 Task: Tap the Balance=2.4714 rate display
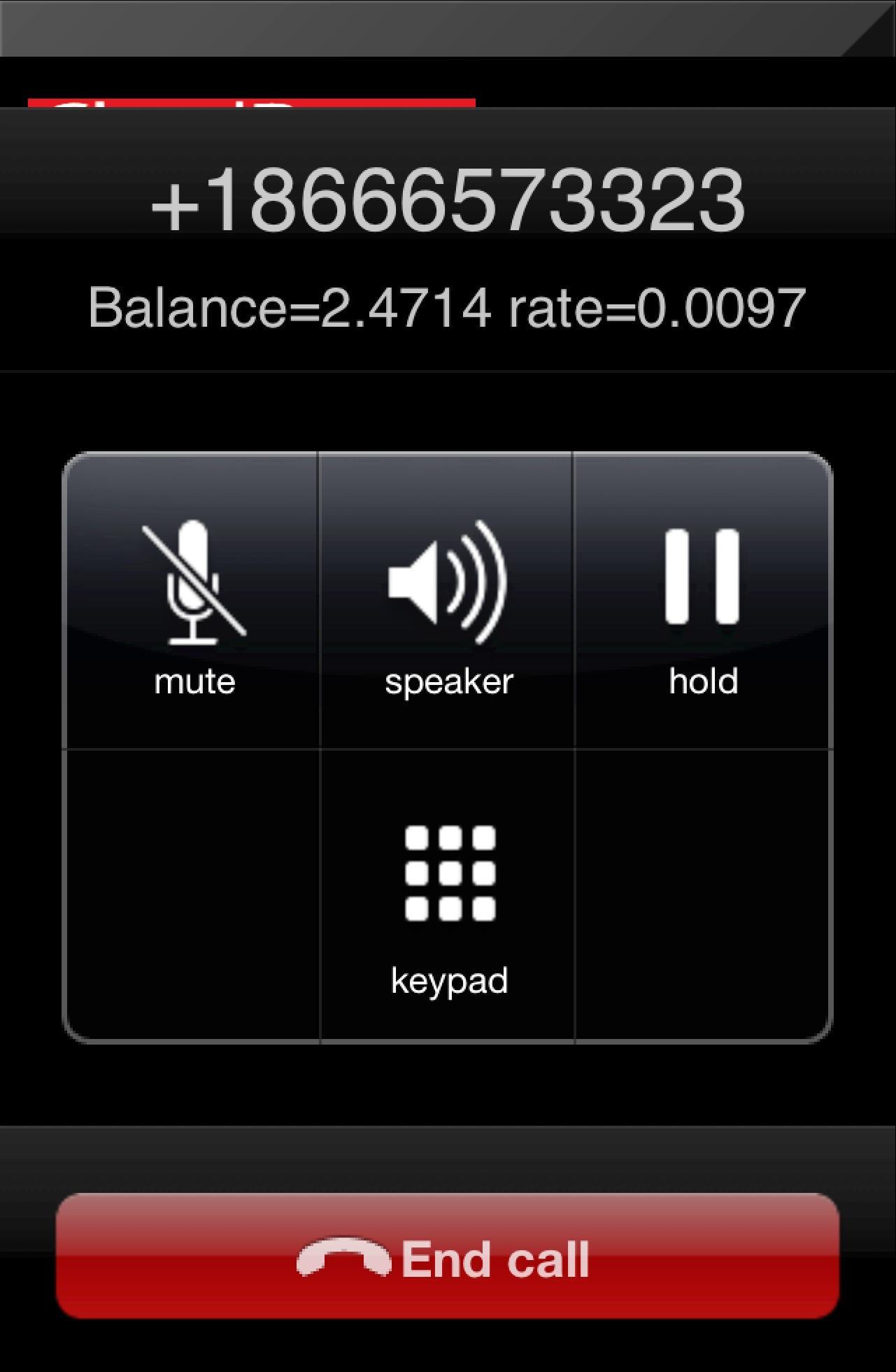pos(447,306)
